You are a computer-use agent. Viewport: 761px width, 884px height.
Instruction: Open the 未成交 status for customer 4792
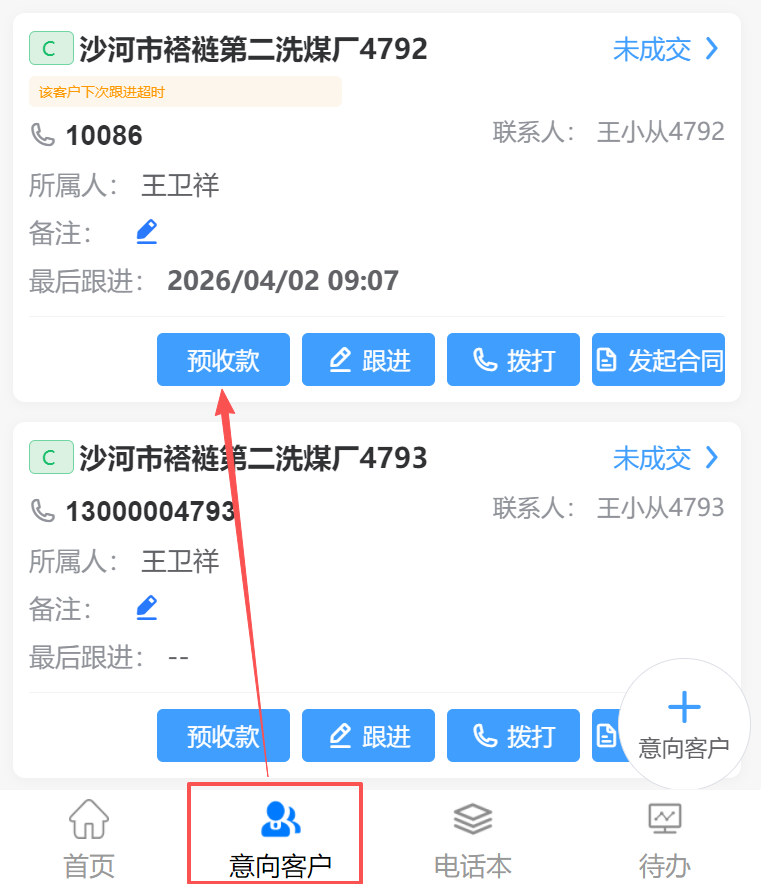pos(665,49)
